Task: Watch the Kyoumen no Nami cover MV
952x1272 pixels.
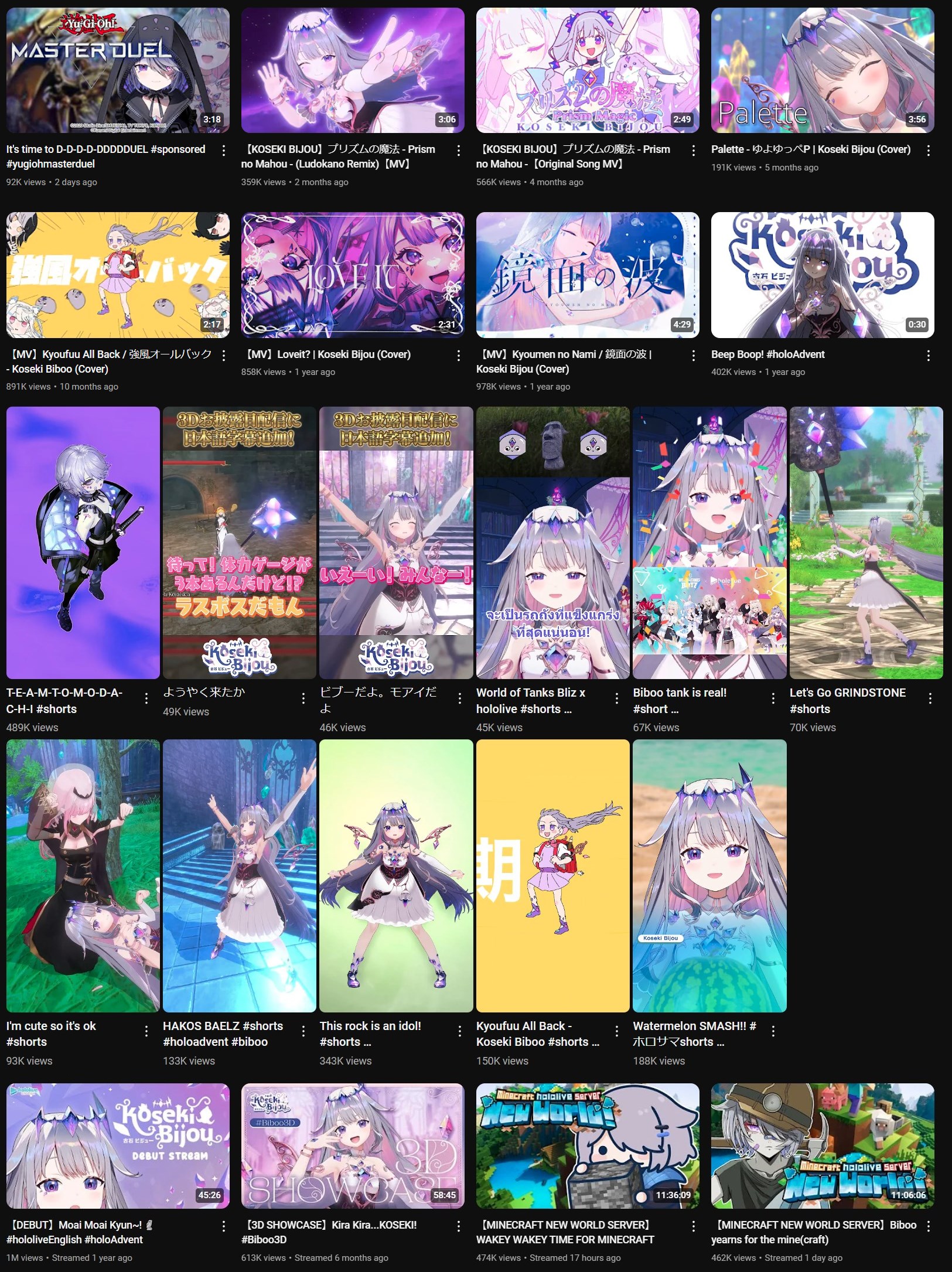Action: [x=587, y=275]
